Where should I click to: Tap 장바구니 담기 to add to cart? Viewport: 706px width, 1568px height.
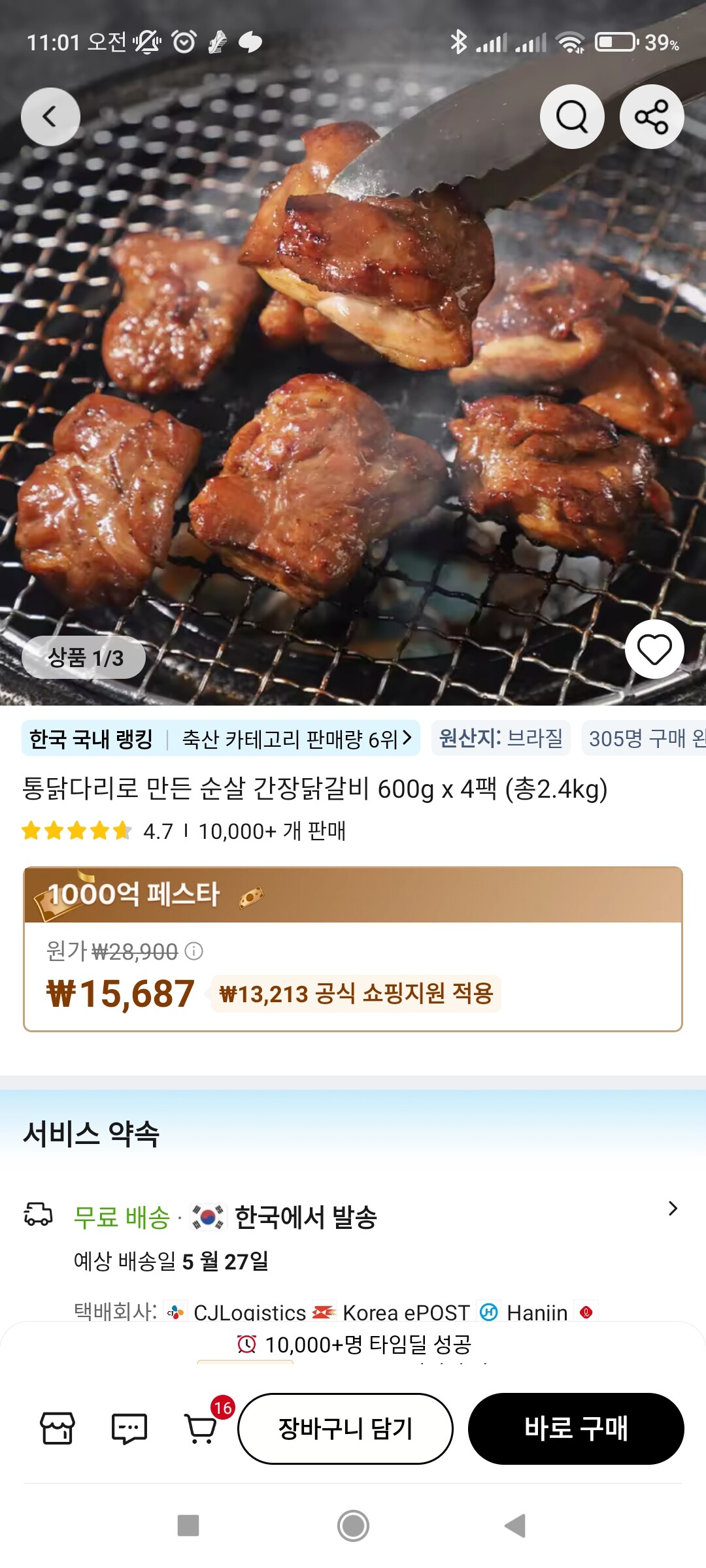coord(345,1429)
